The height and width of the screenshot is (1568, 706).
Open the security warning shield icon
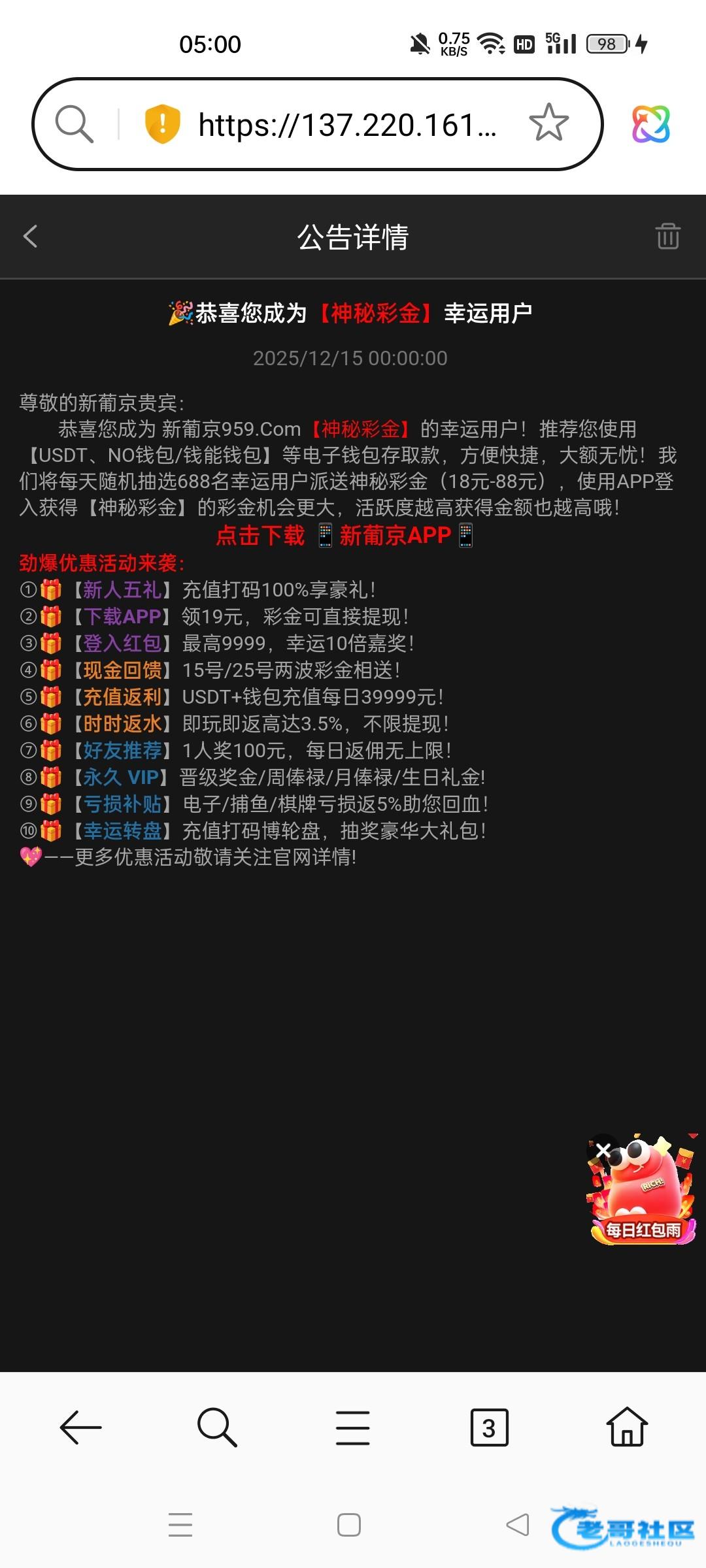(x=162, y=123)
